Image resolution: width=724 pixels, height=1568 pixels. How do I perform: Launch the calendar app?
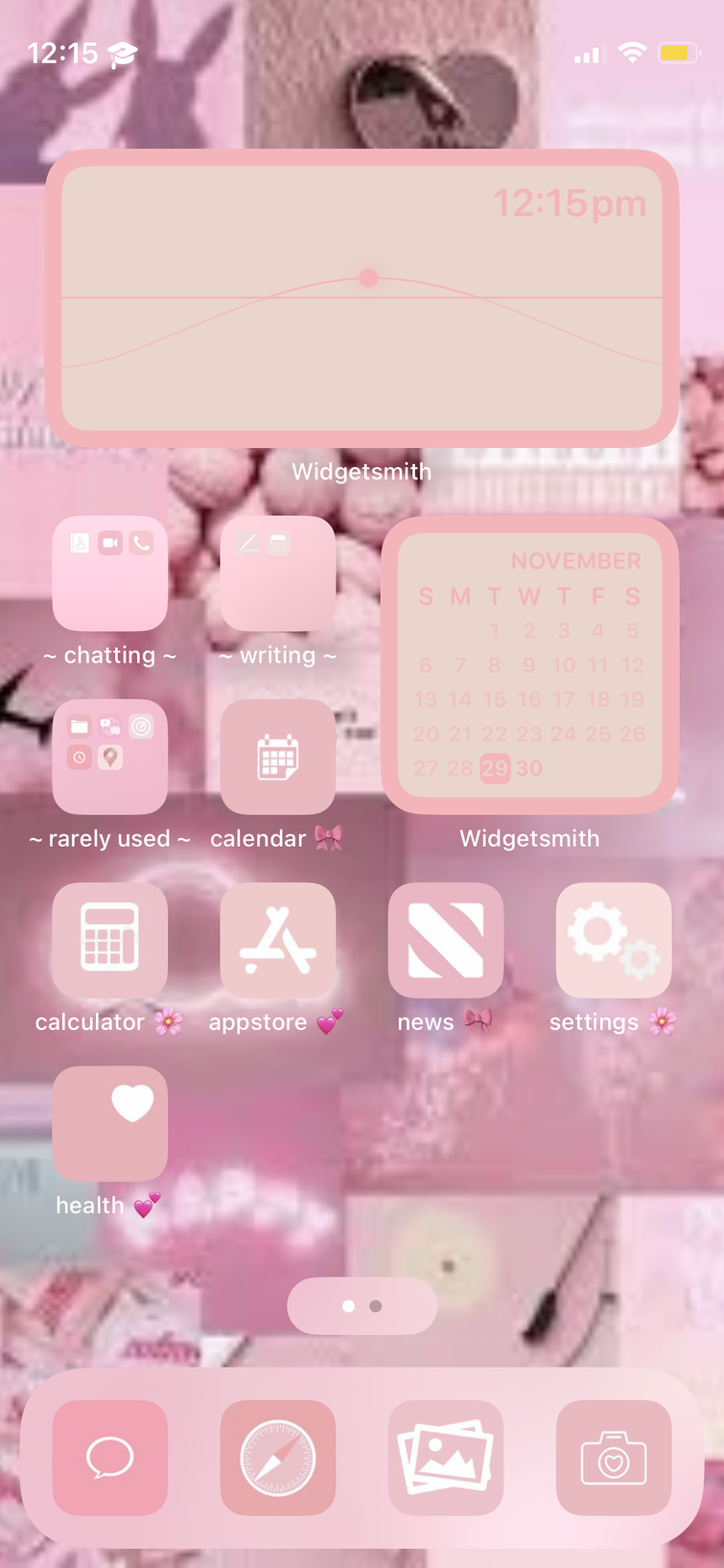point(278,757)
